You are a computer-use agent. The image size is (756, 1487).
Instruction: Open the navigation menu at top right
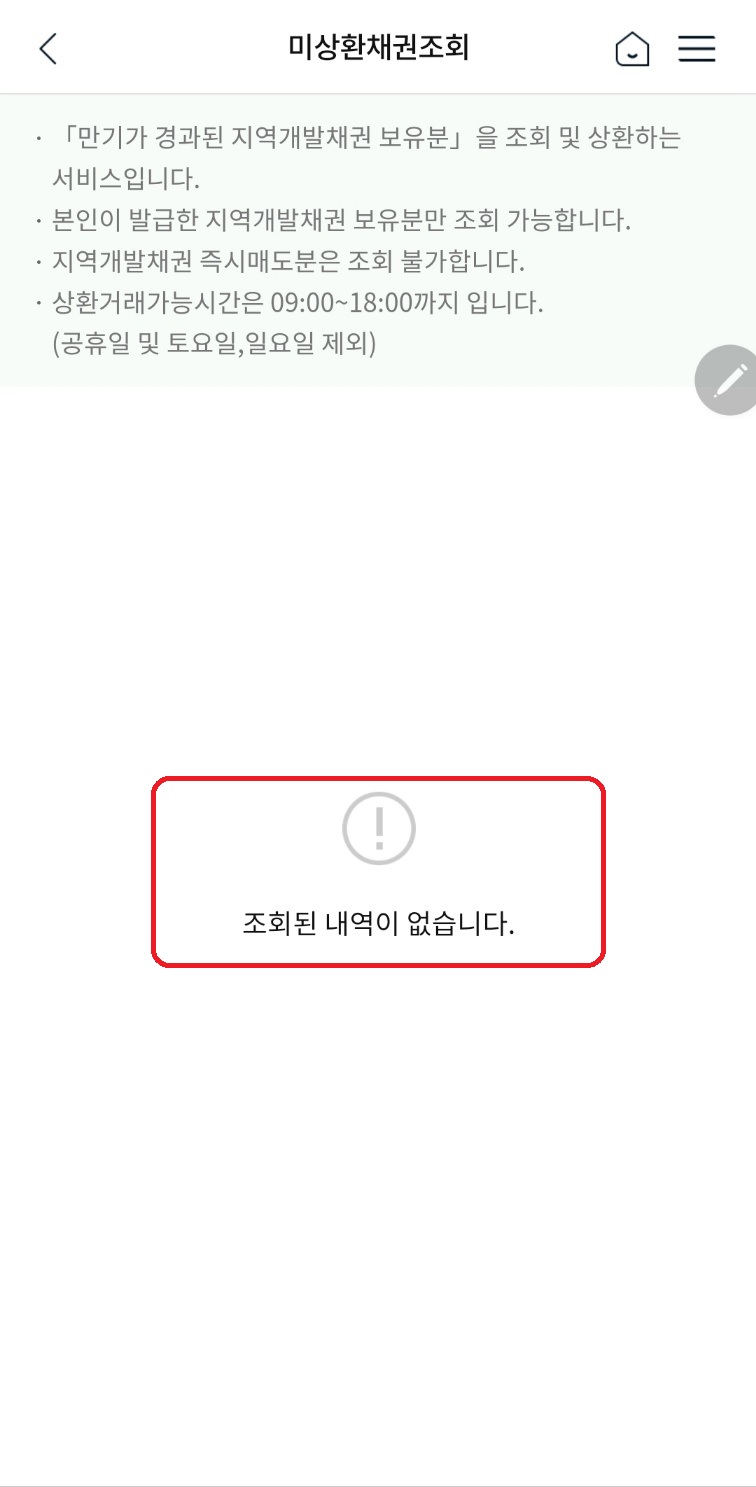coord(697,48)
